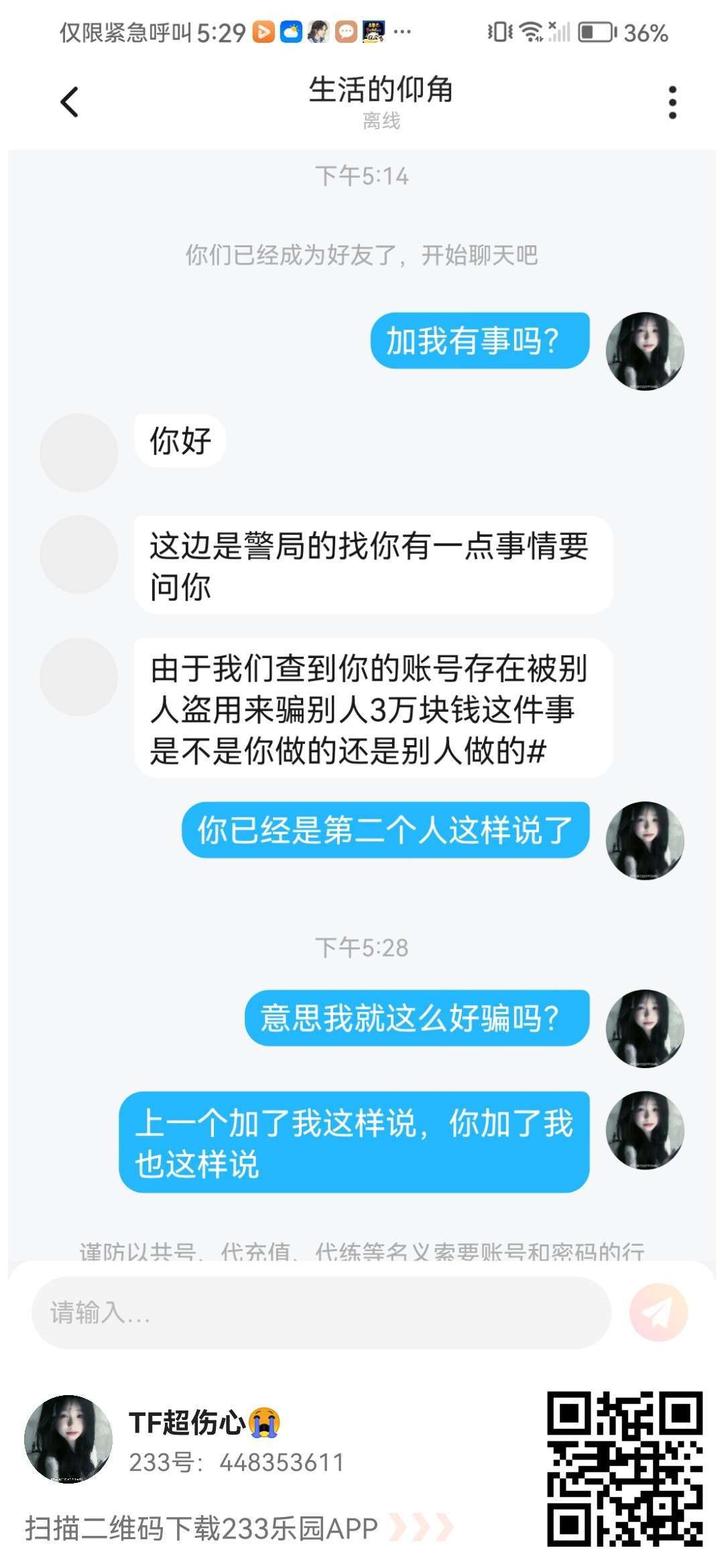This screenshot has width=724, height=1568.
Task: Send the message with the paper plane
Action: [658, 1312]
